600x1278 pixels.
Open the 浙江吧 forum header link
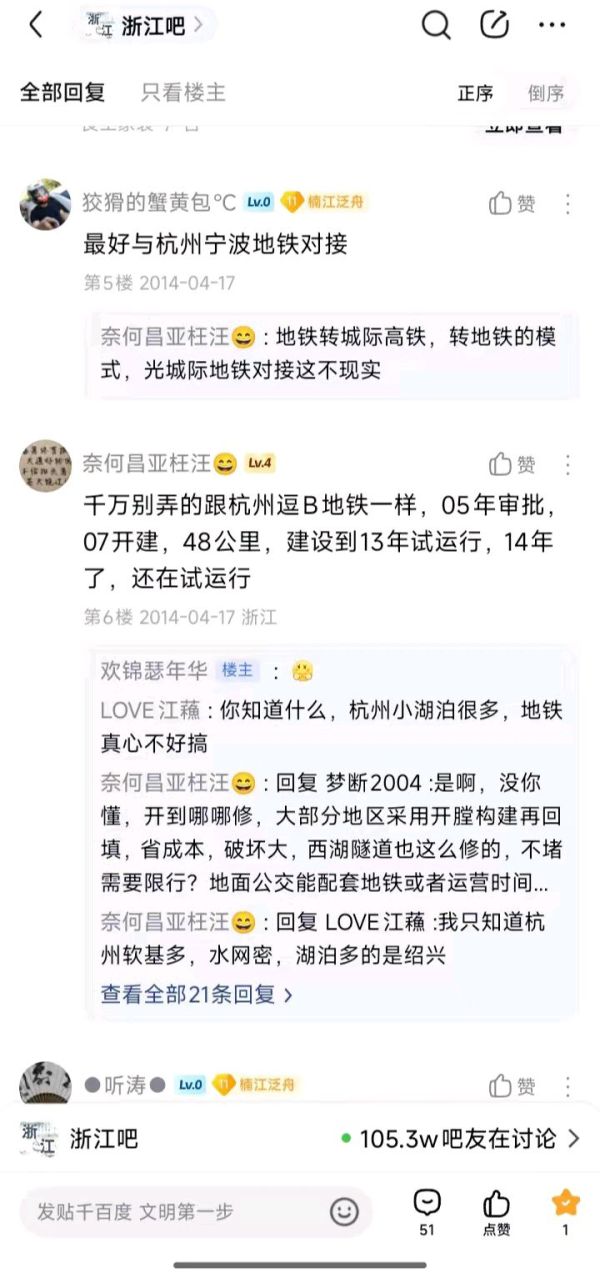tap(145, 26)
